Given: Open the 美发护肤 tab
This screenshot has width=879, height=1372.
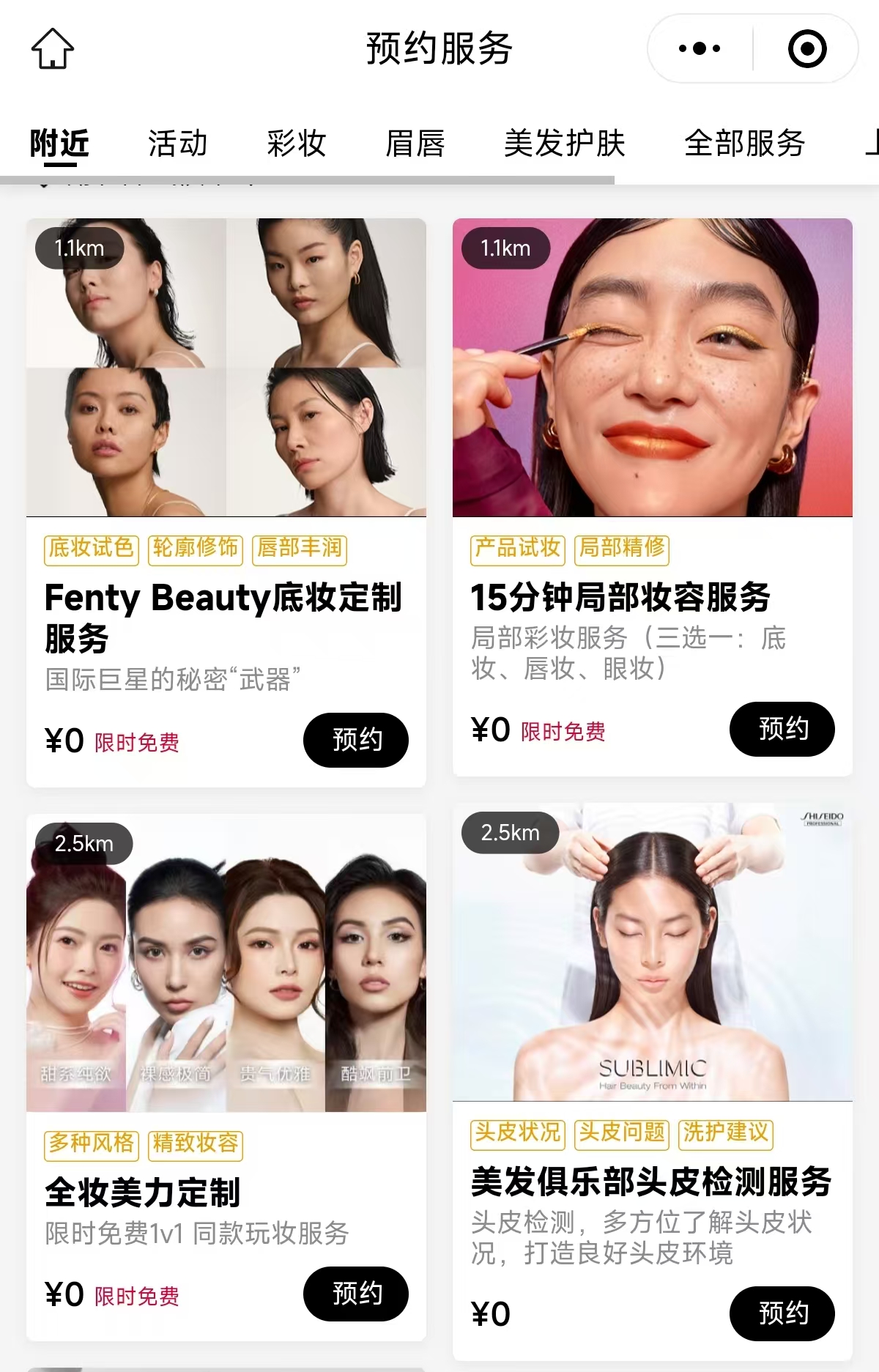Looking at the screenshot, I should [x=564, y=143].
